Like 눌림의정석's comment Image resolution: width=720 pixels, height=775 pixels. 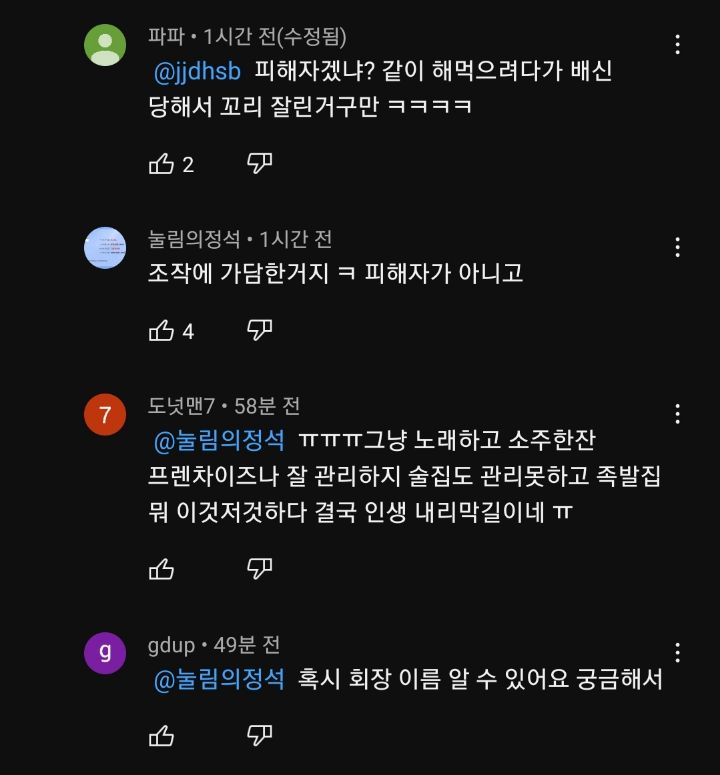162,331
